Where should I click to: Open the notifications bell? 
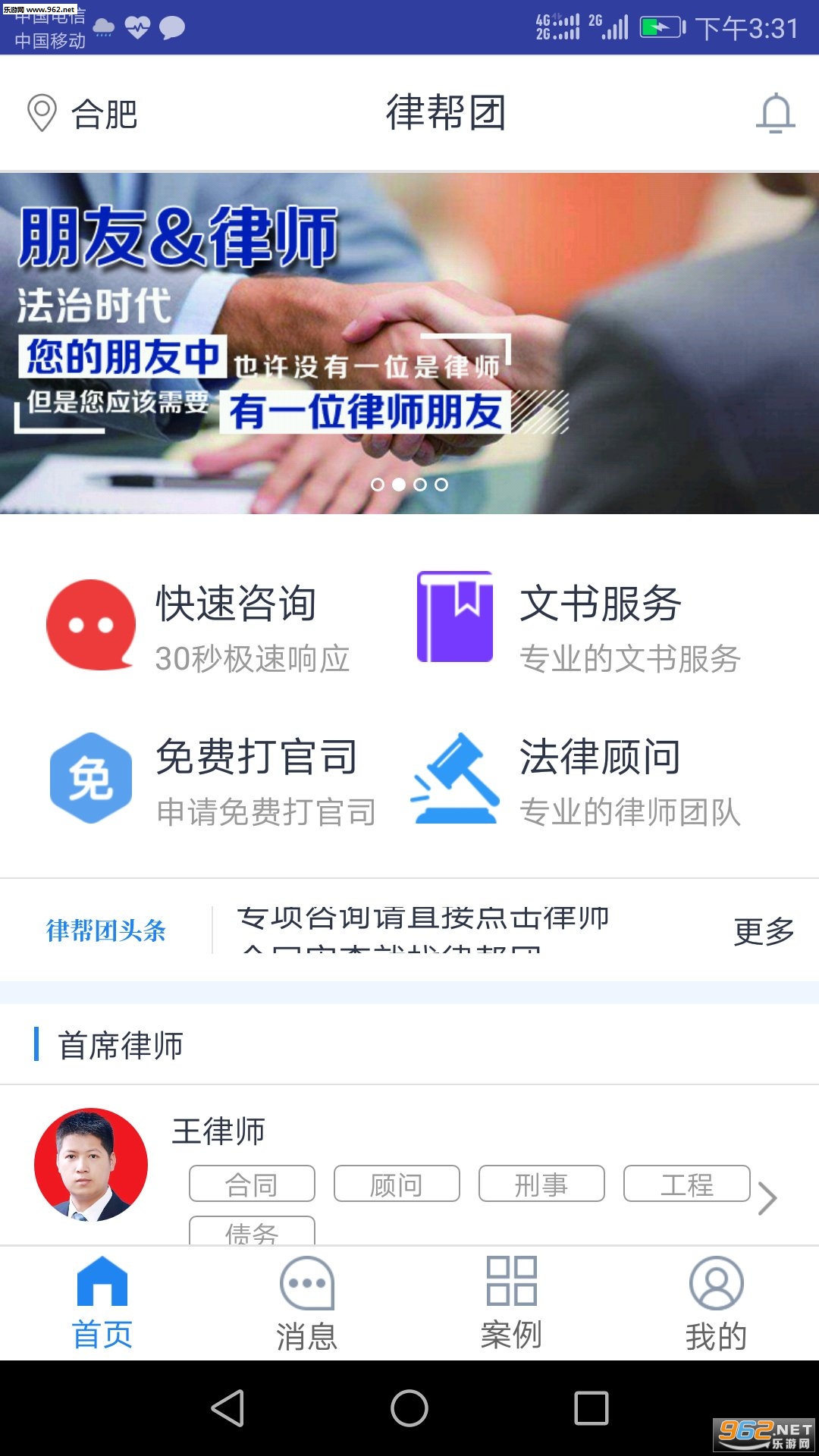775,114
